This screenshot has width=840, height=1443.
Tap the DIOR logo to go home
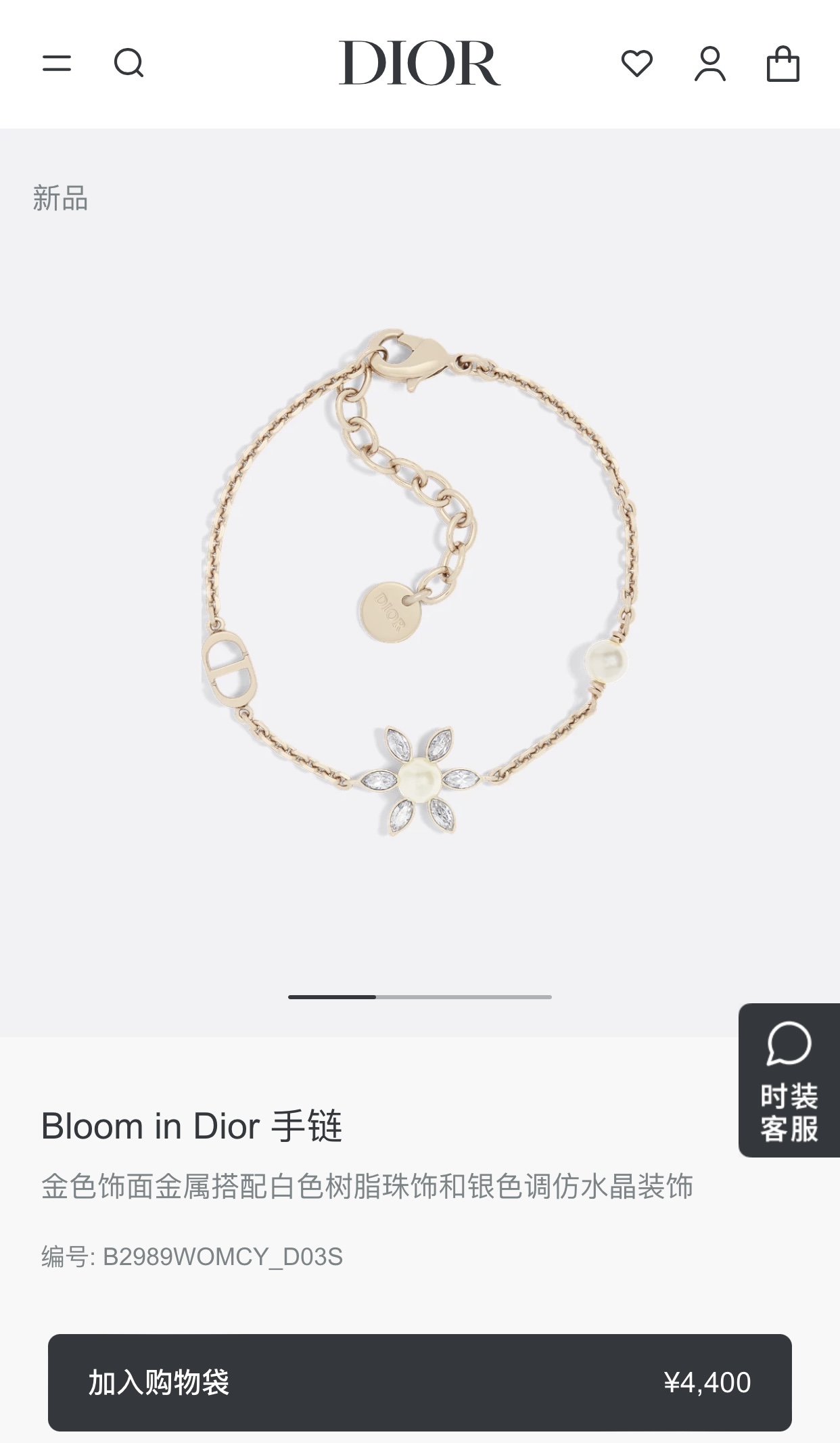419,63
